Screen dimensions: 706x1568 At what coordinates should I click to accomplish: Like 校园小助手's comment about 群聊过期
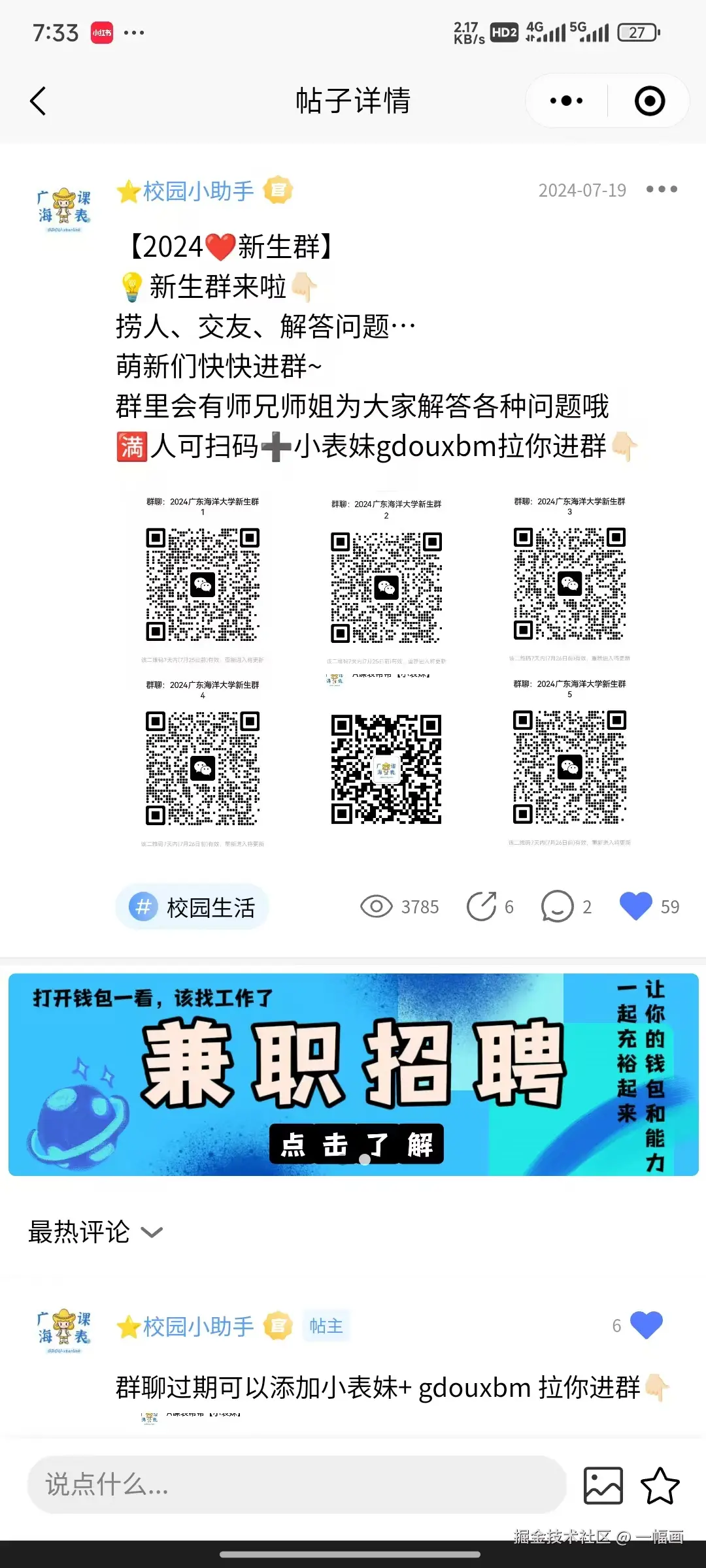(646, 1325)
